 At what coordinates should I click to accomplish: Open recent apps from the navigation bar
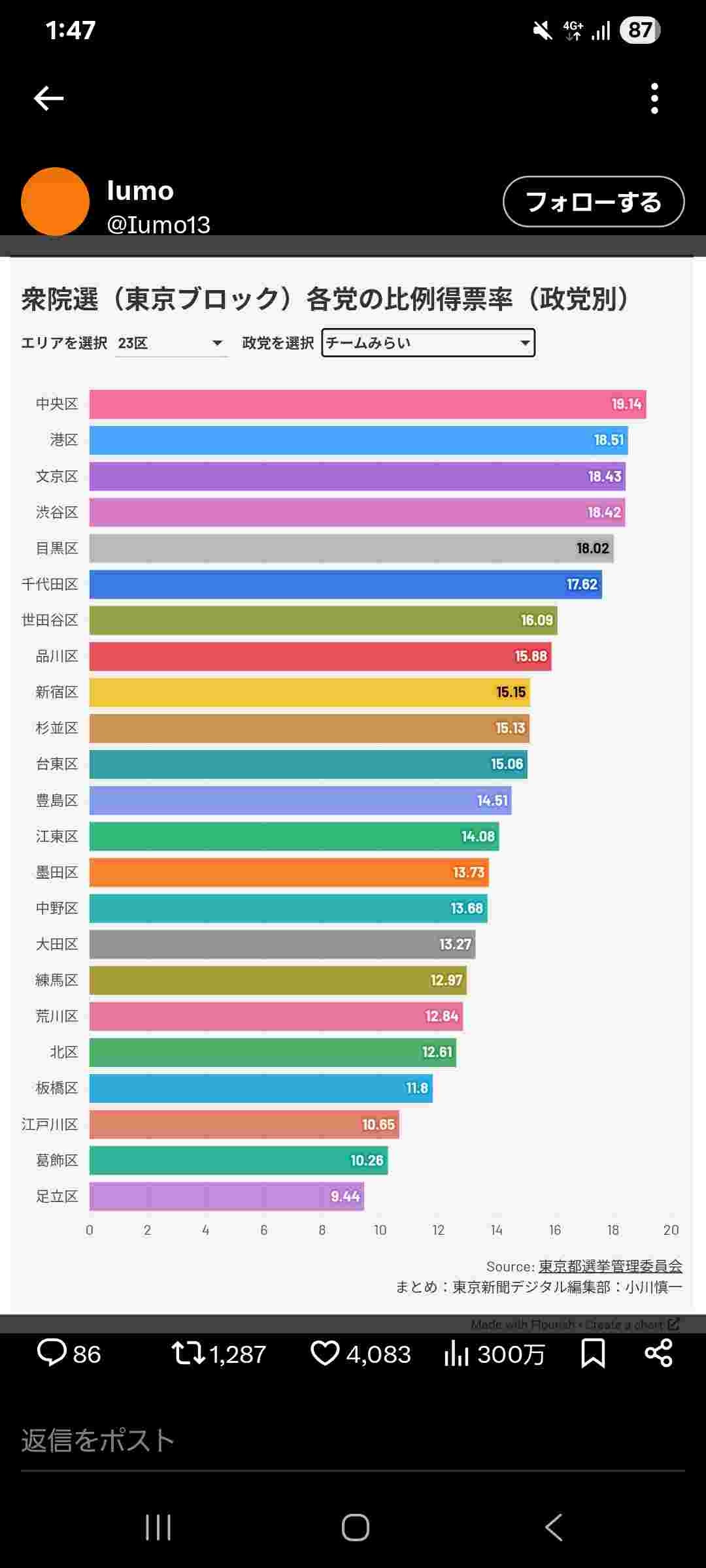click(x=158, y=1527)
